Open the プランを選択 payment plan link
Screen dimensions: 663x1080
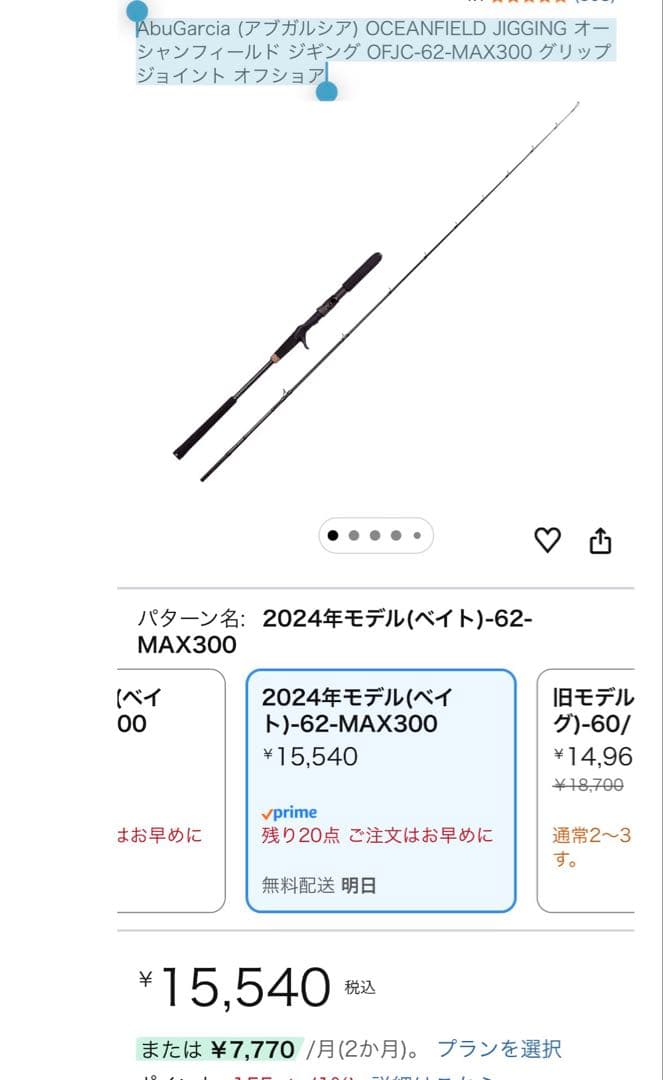pyautogui.click(x=499, y=1049)
